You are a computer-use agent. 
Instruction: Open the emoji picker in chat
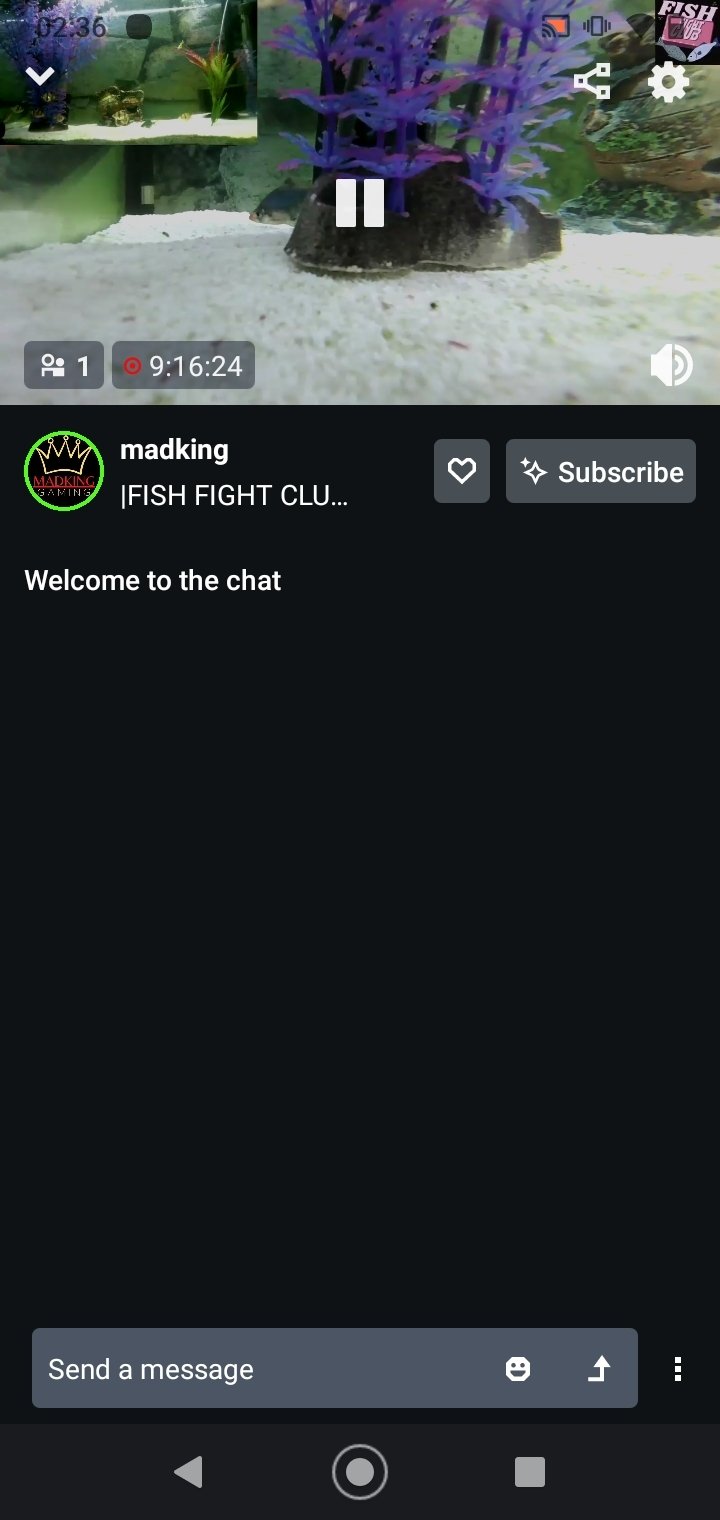(x=518, y=1369)
